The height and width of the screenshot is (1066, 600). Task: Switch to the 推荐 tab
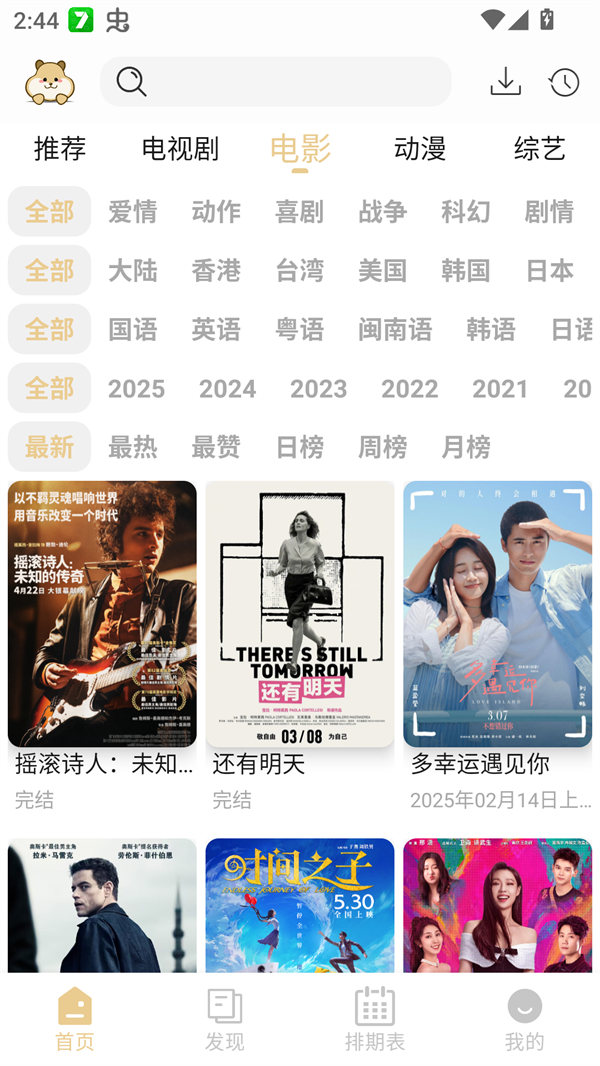click(60, 148)
